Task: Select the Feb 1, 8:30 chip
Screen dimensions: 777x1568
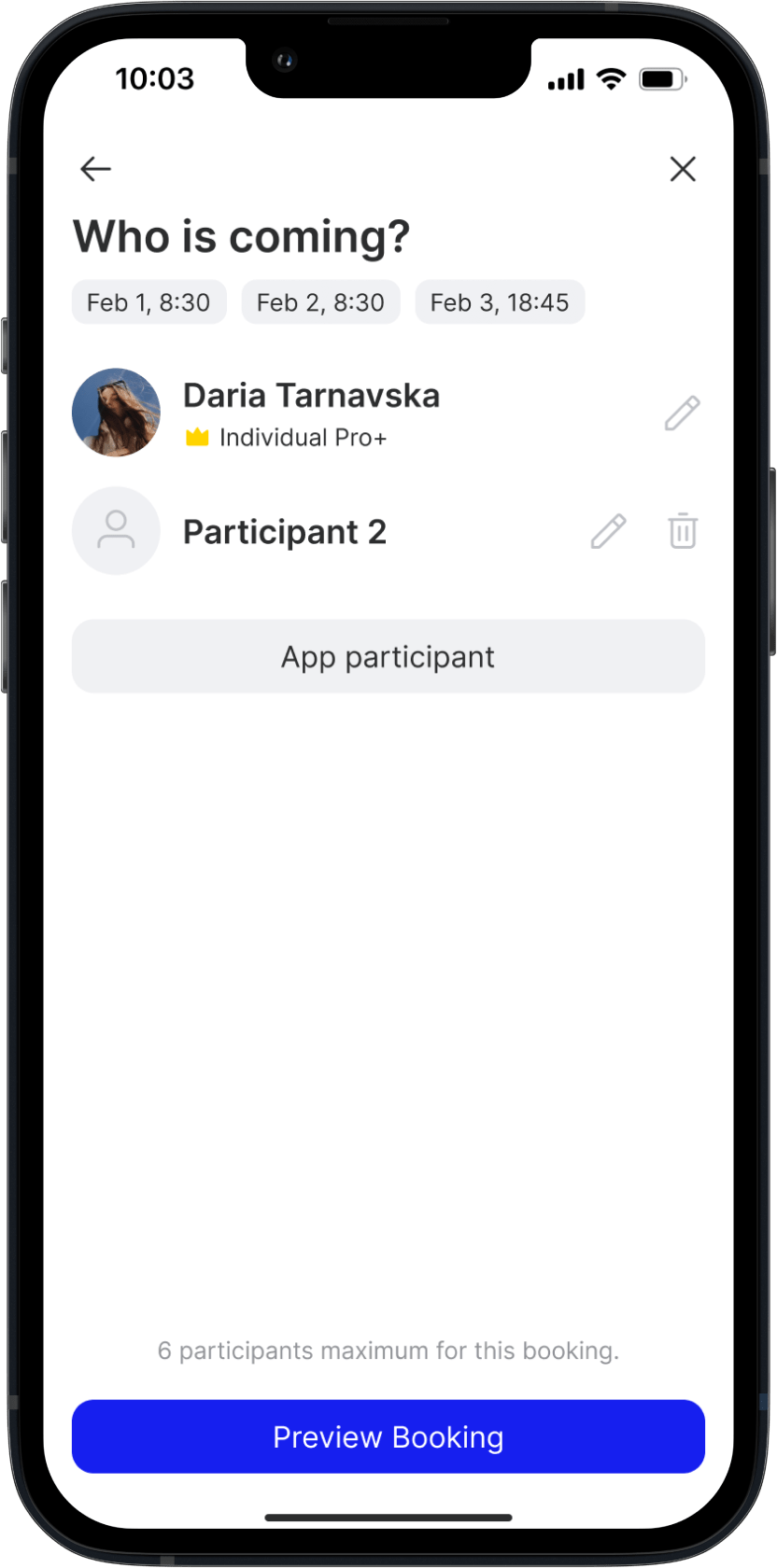Action: pos(148,302)
